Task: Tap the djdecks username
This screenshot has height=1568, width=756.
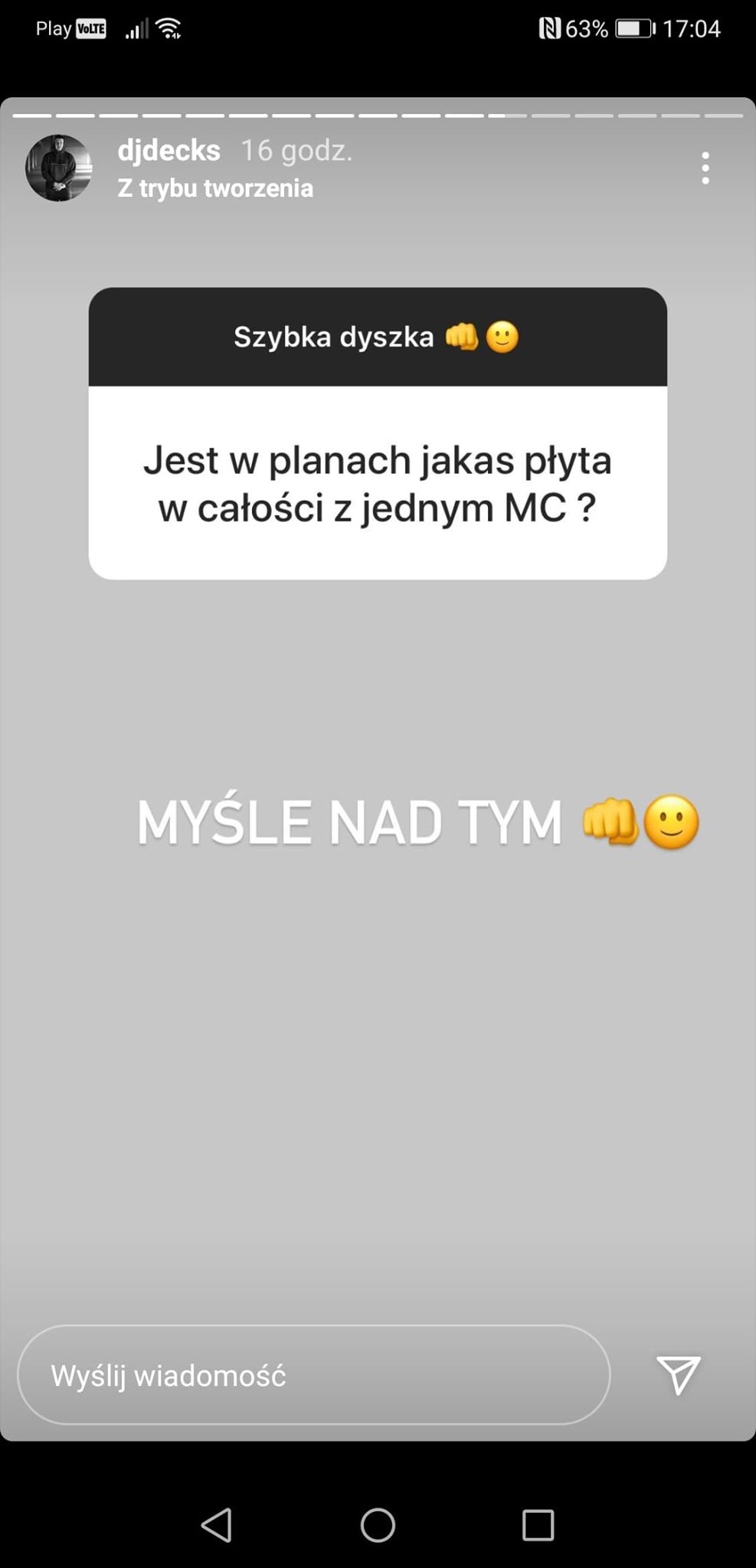Action: [169, 150]
